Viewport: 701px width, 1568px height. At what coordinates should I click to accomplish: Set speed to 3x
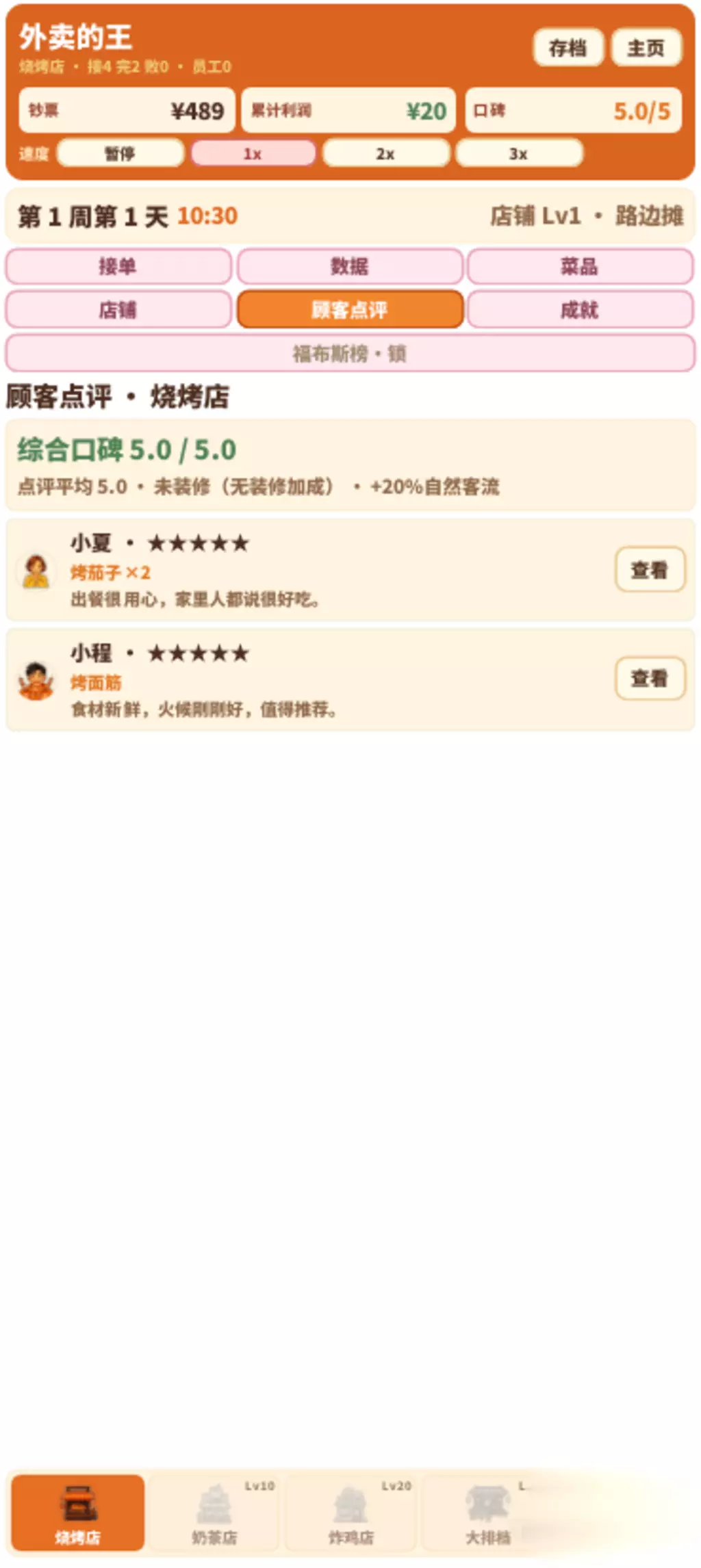[519, 153]
